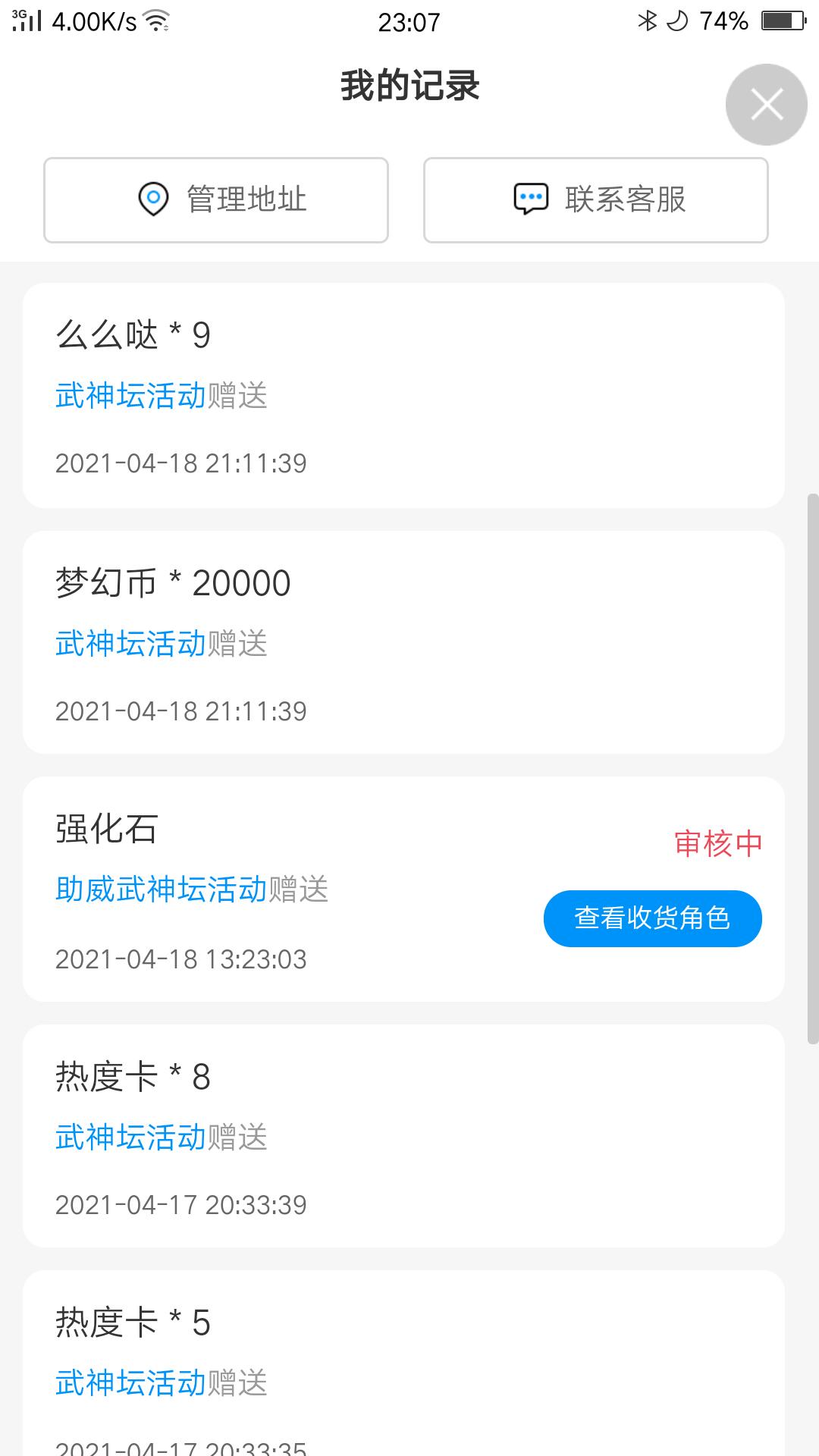This screenshot has width=819, height=1456.
Task: Open the 助威武神坛活动 link under 强化石
Action: [161, 890]
